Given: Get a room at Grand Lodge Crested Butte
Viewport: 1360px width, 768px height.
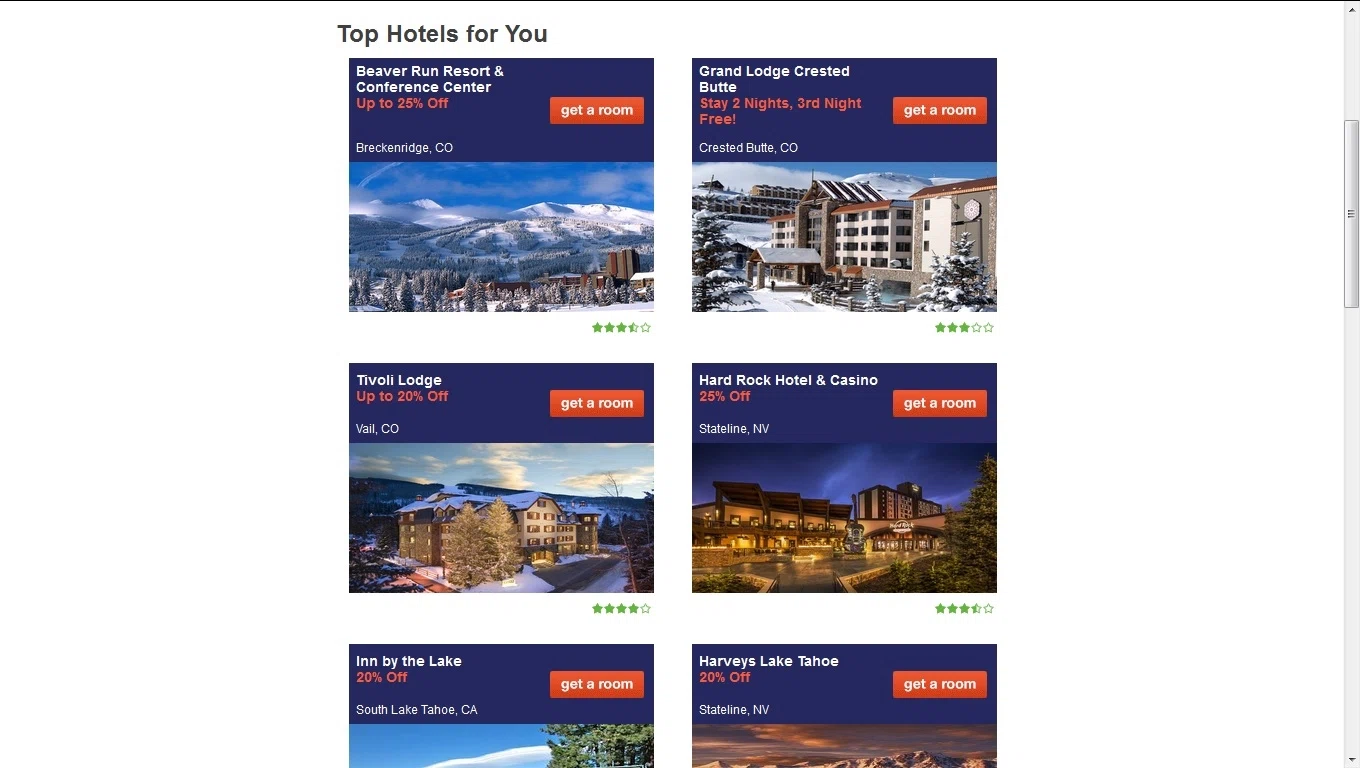Looking at the screenshot, I should coord(939,110).
